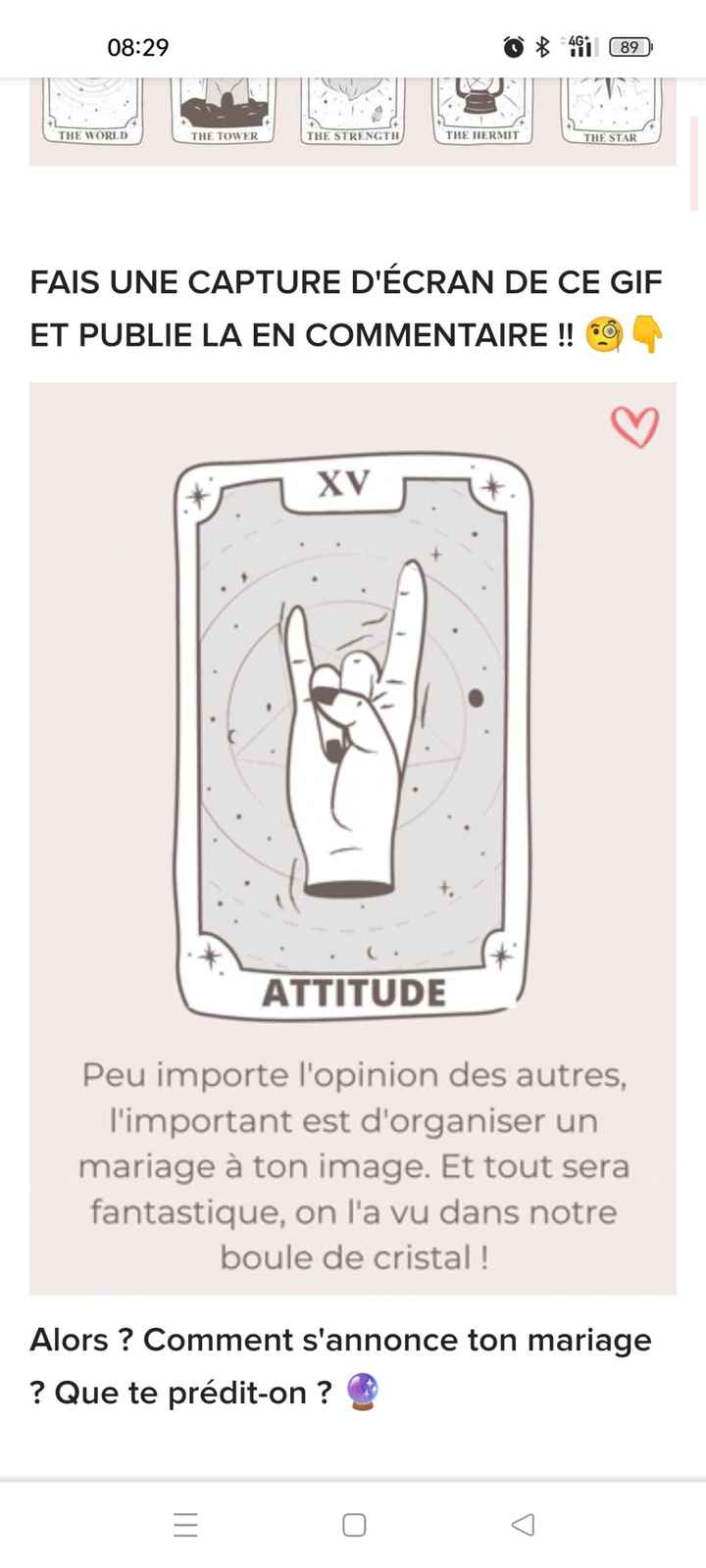Tap the home navigation button
This screenshot has height=1568, width=706.
click(x=353, y=1525)
